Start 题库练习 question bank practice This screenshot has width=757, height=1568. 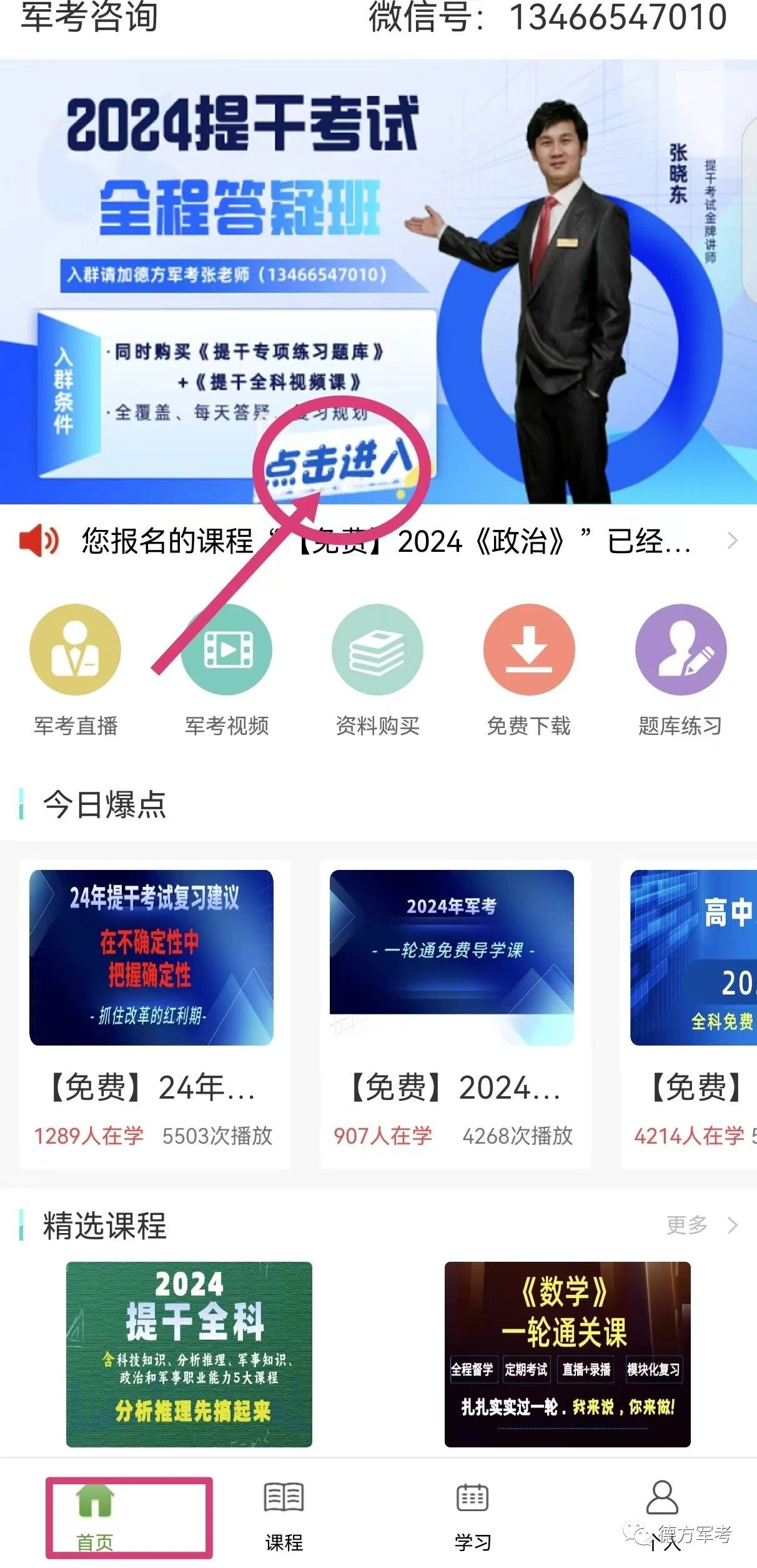(680, 669)
